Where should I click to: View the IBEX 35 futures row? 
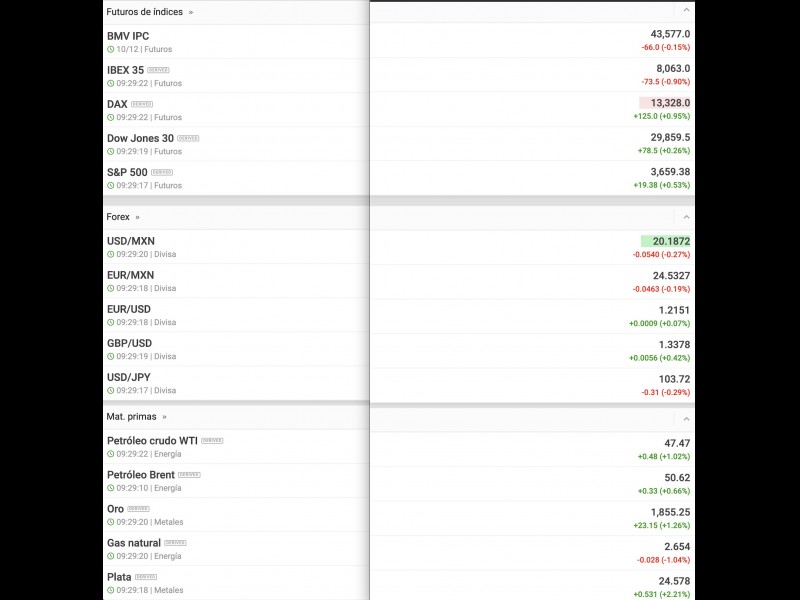click(x=125, y=70)
